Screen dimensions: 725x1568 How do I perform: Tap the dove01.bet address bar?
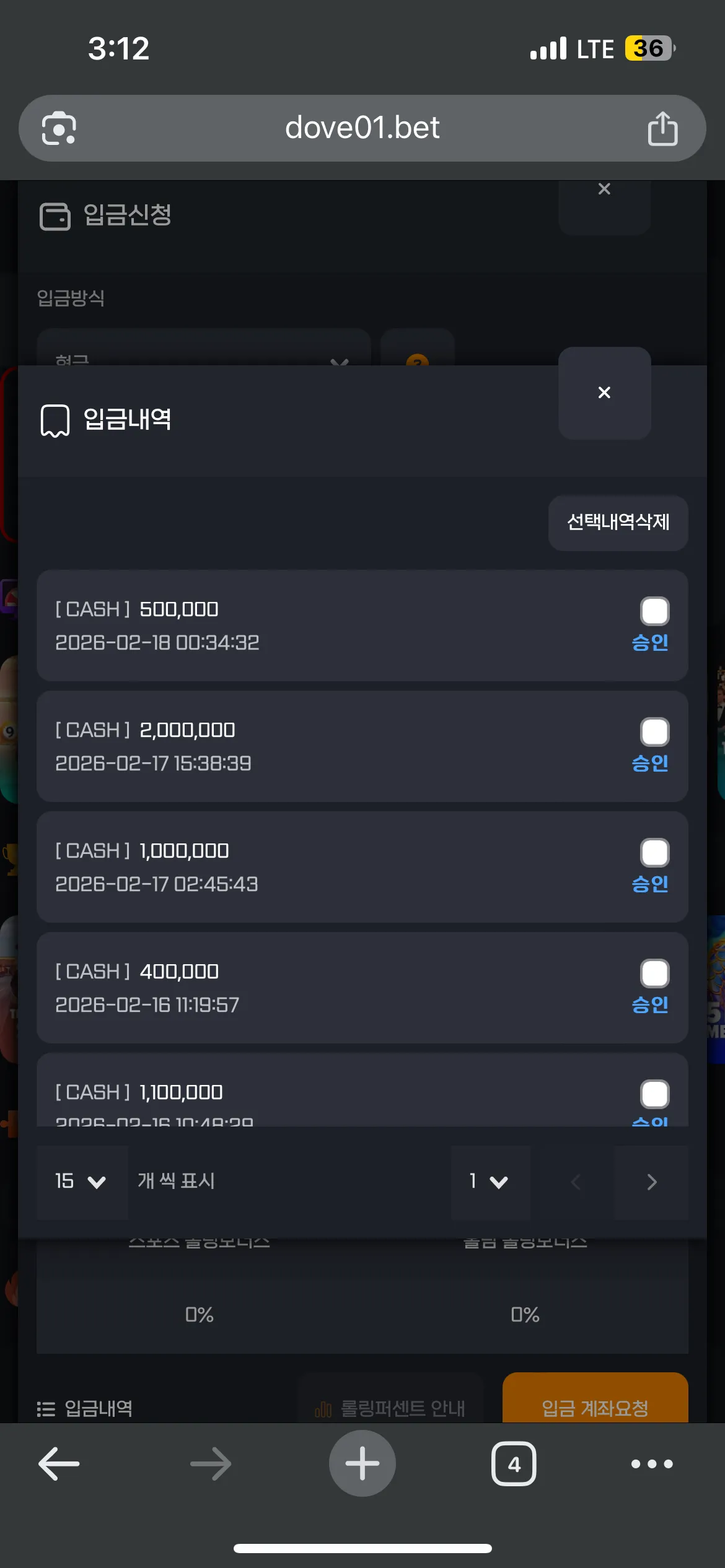[x=362, y=128]
